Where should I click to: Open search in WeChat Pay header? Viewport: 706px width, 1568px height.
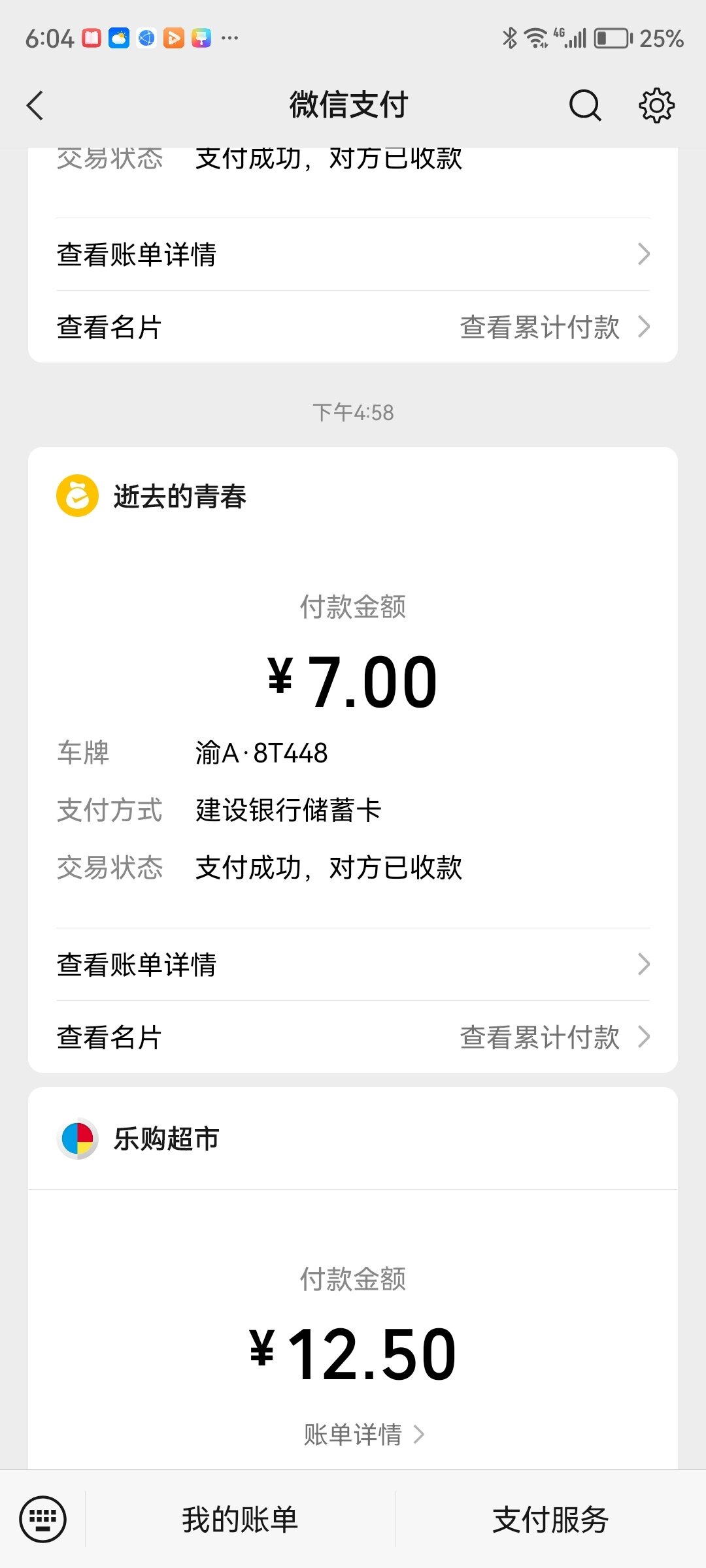(584, 105)
